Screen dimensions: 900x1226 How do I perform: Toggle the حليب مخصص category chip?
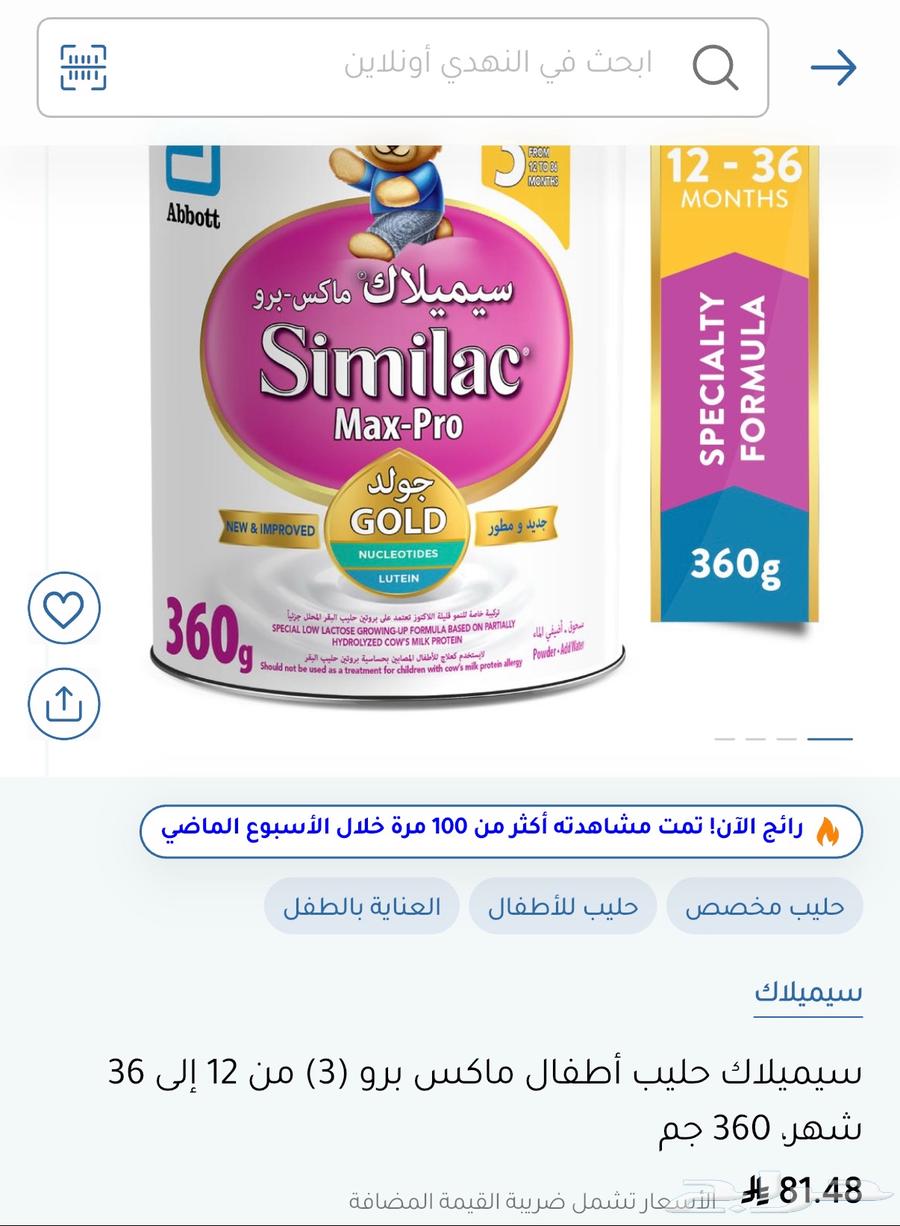[764, 905]
